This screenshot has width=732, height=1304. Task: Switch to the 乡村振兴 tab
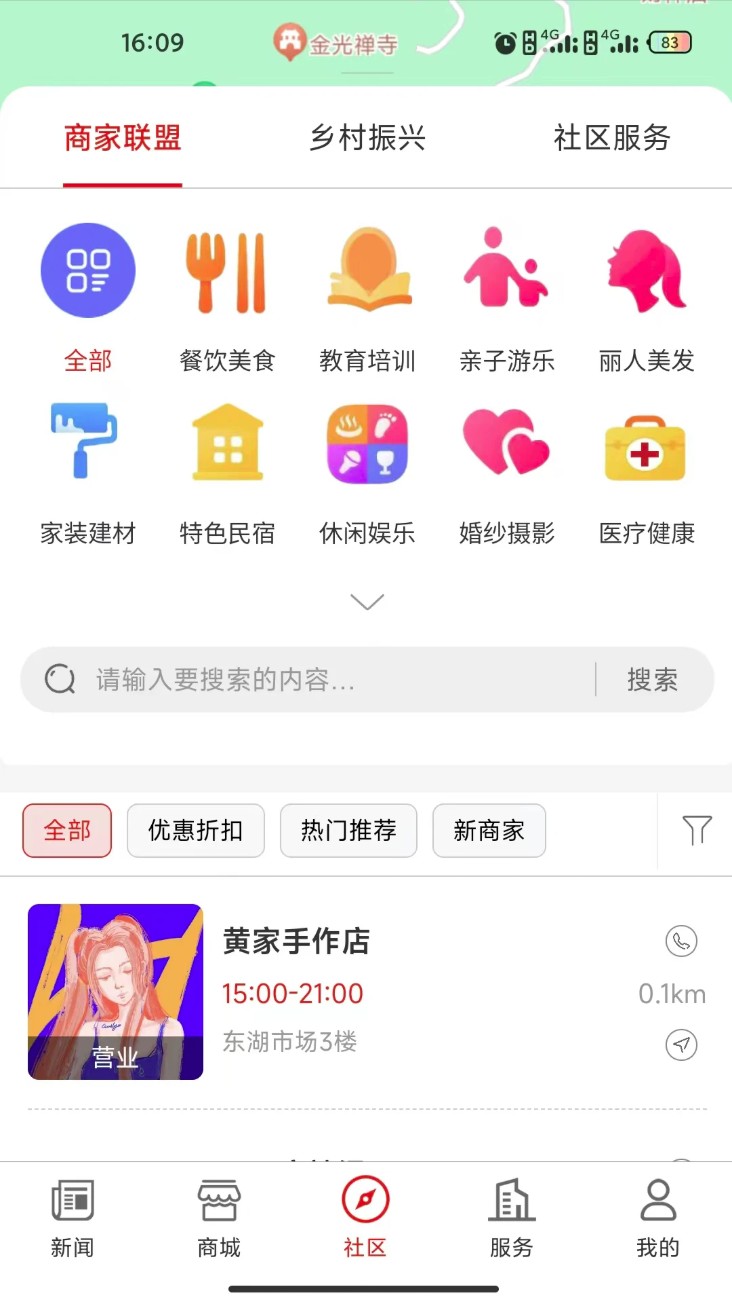click(x=366, y=139)
